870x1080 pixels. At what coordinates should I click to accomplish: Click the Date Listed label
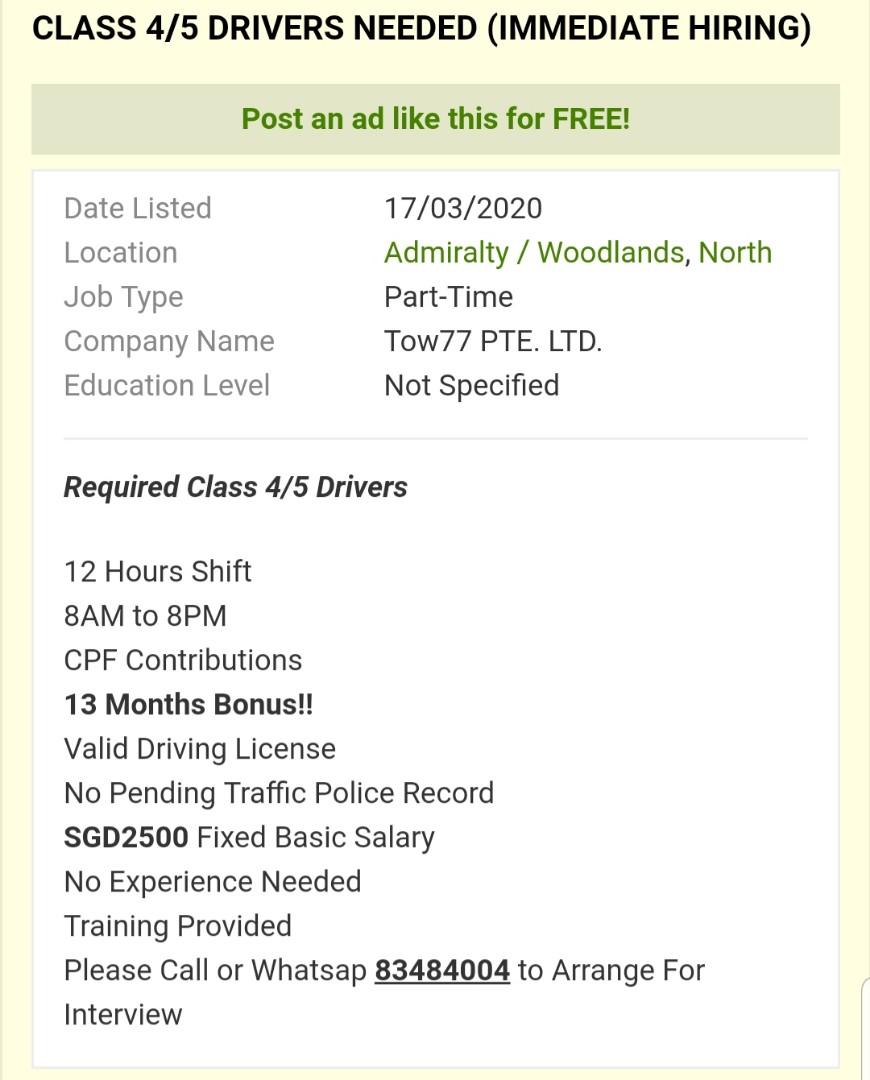tap(137, 208)
